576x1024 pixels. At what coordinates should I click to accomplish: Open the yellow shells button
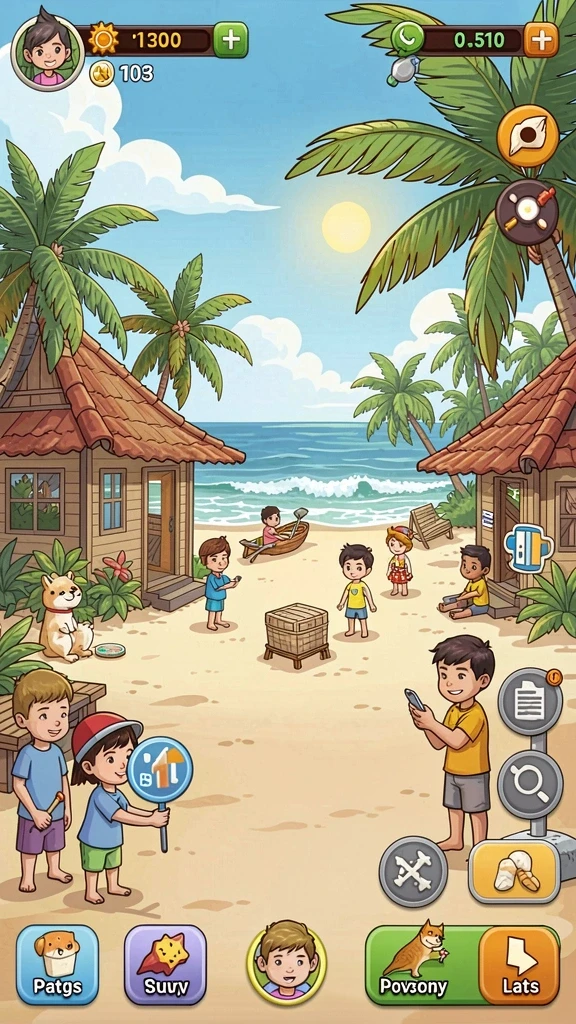(515, 872)
